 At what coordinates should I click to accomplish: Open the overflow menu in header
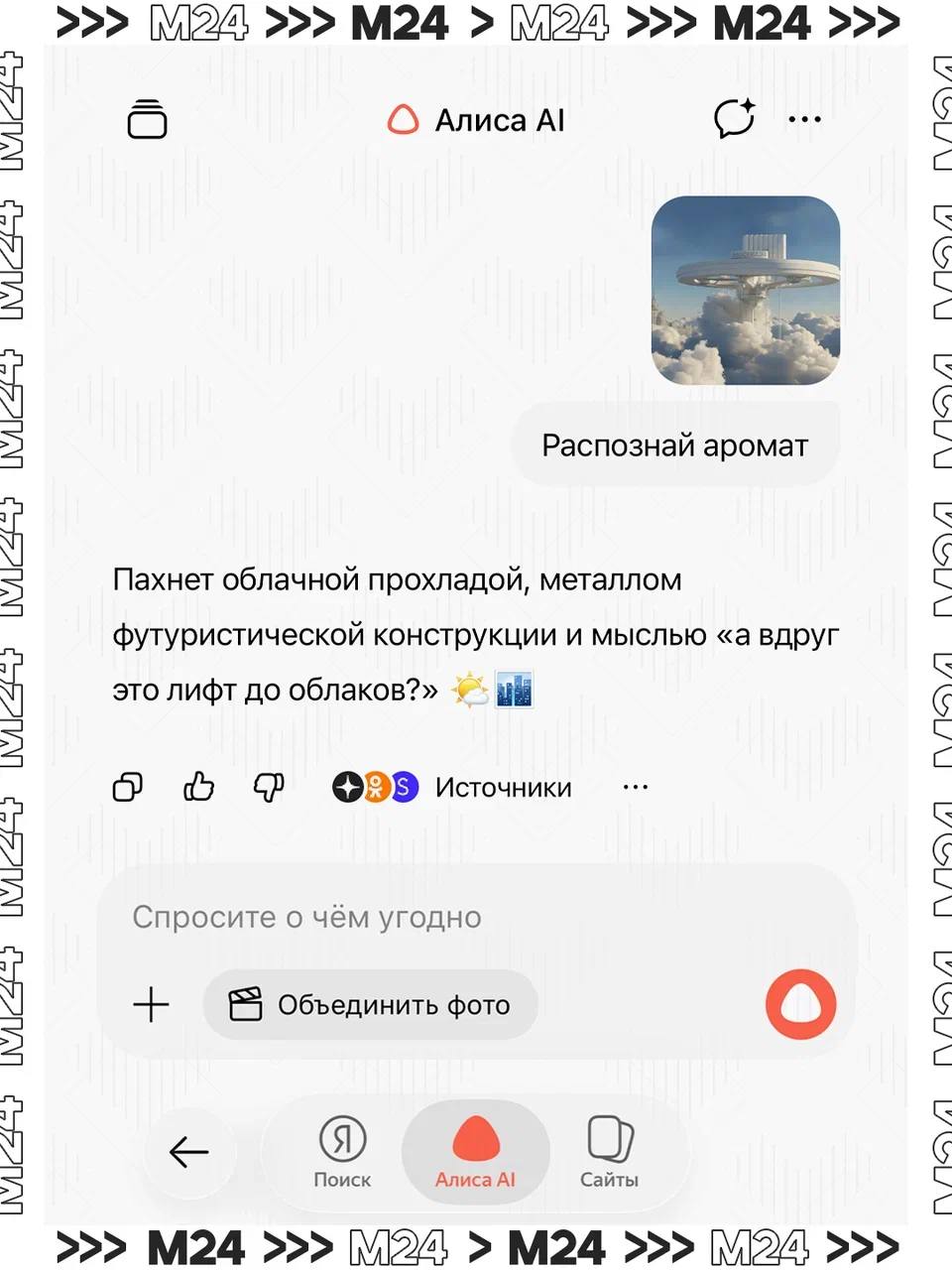[804, 119]
